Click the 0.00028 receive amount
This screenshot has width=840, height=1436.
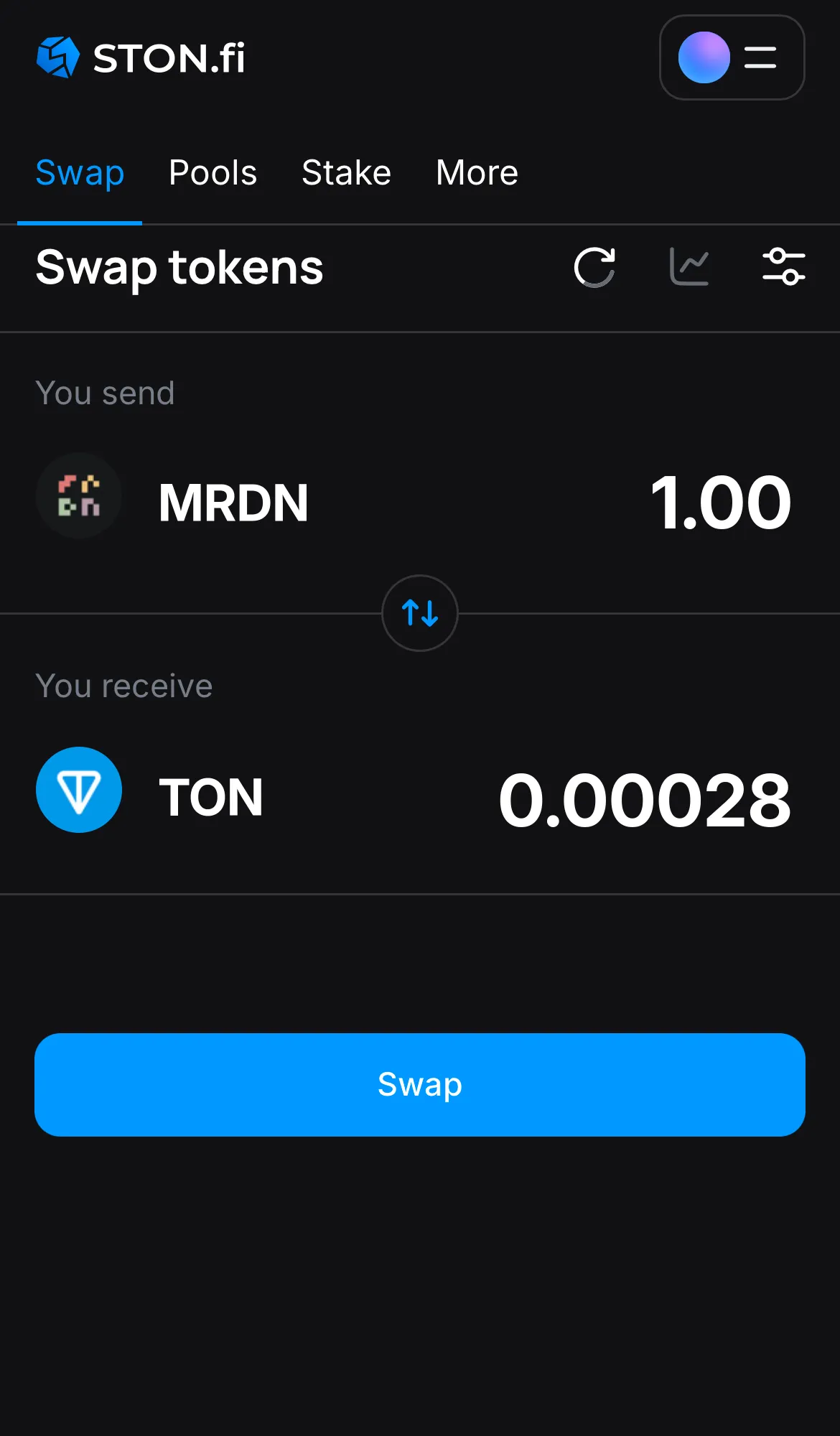pos(645,798)
